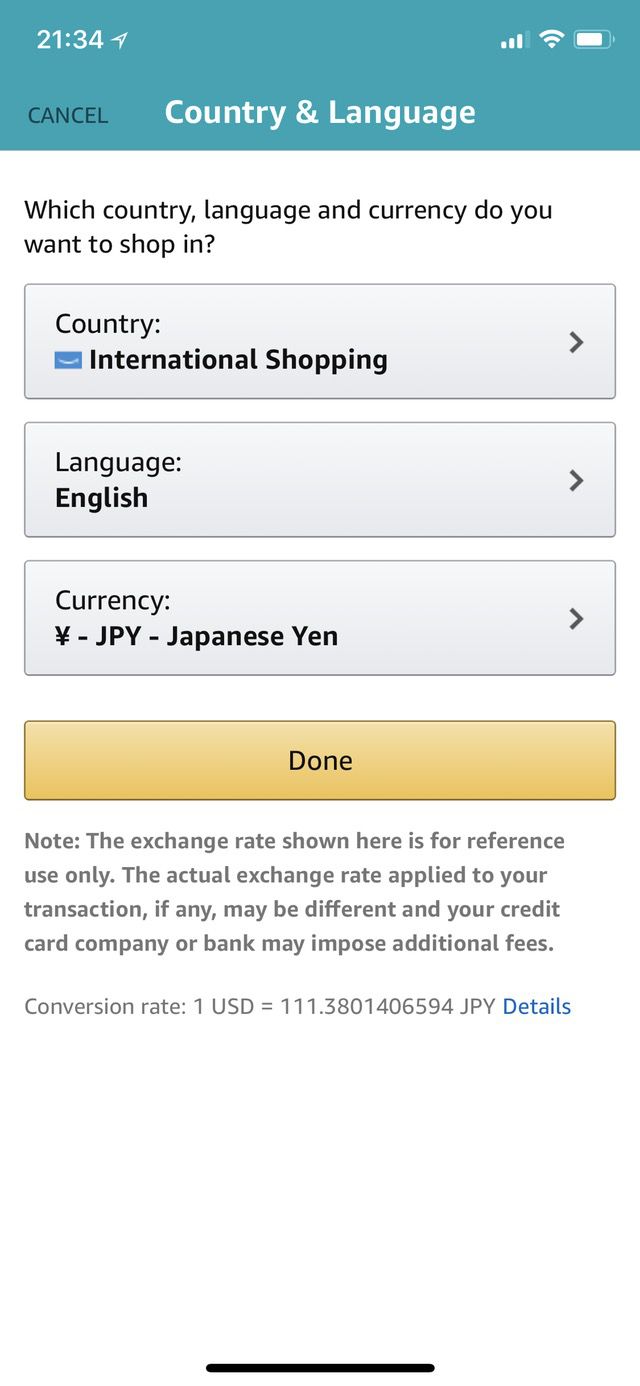Open the Country selector row
The height and width of the screenshot is (1386, 640).
[320, 342]
